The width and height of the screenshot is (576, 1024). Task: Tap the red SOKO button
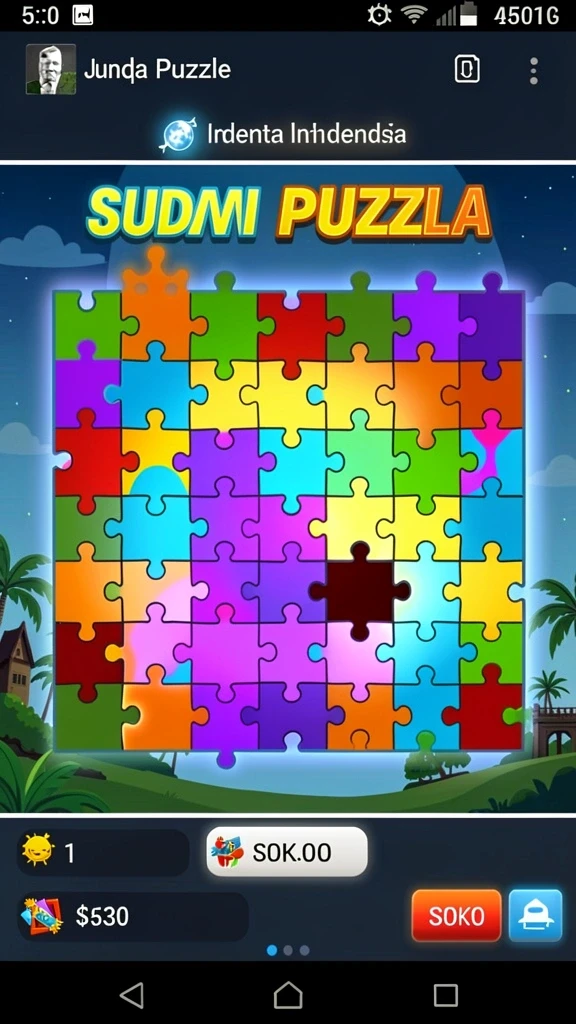[x=456, y=916]
